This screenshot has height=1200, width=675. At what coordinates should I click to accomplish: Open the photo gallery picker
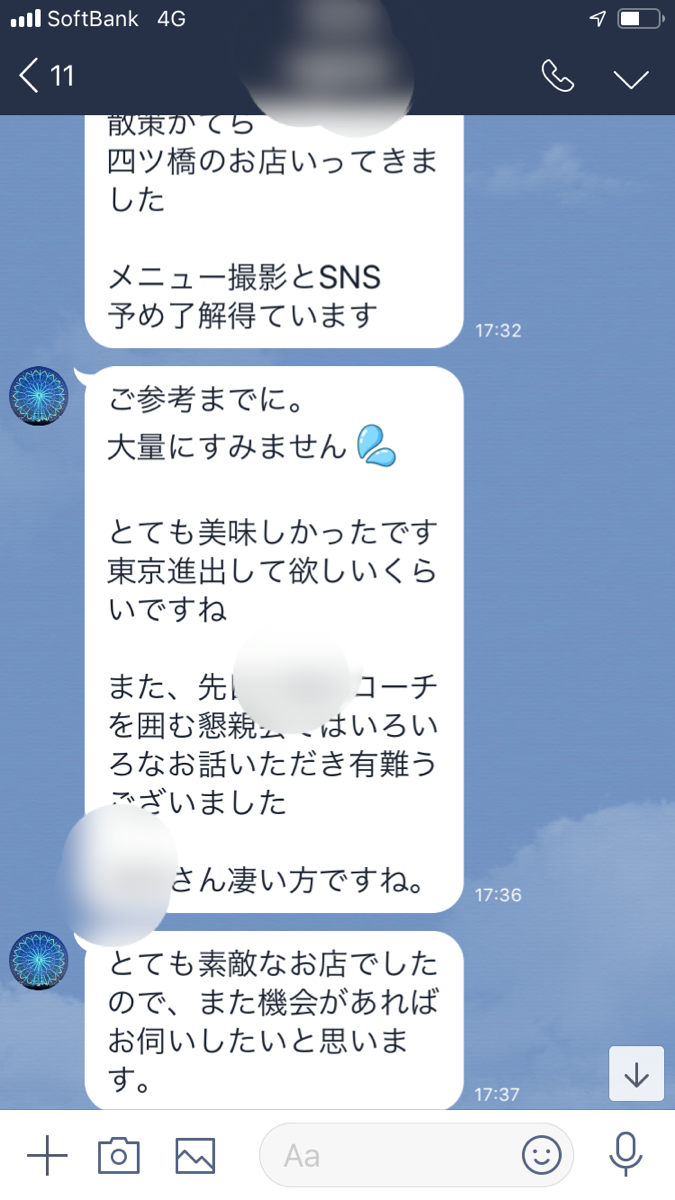point(195,1156)
